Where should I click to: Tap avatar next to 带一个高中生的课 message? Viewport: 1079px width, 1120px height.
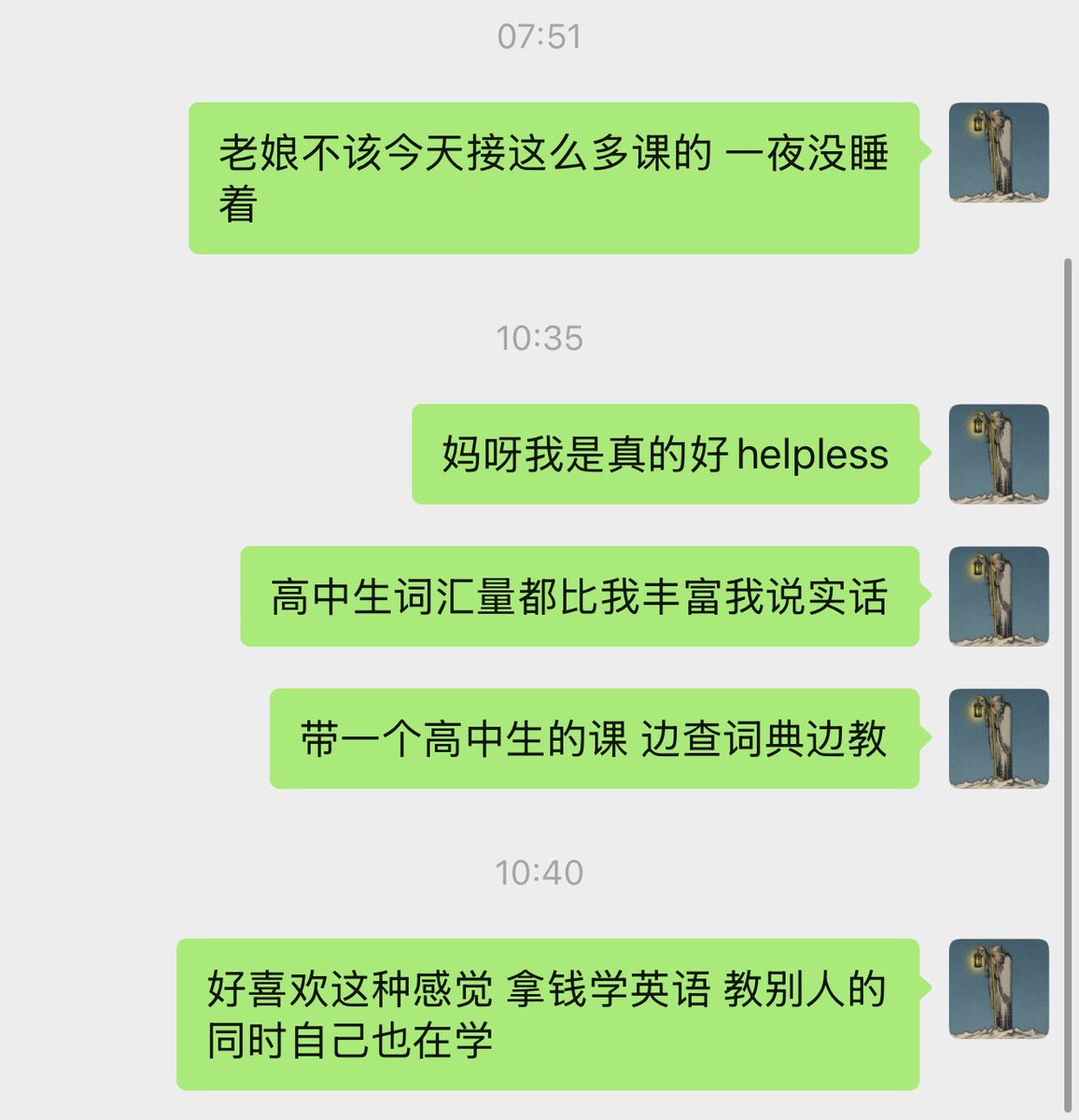(999, 738)
